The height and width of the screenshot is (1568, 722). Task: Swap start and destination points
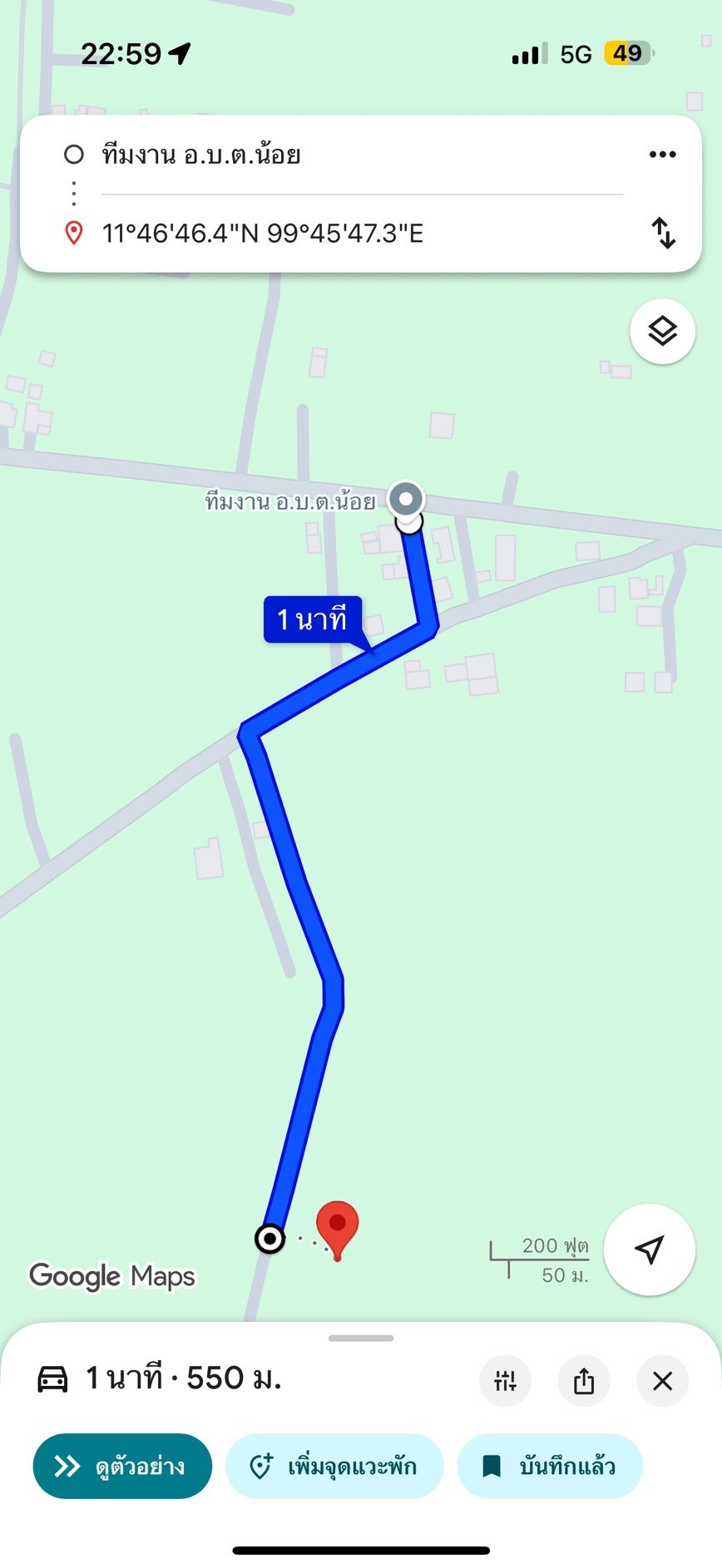(x=663, y=234)
